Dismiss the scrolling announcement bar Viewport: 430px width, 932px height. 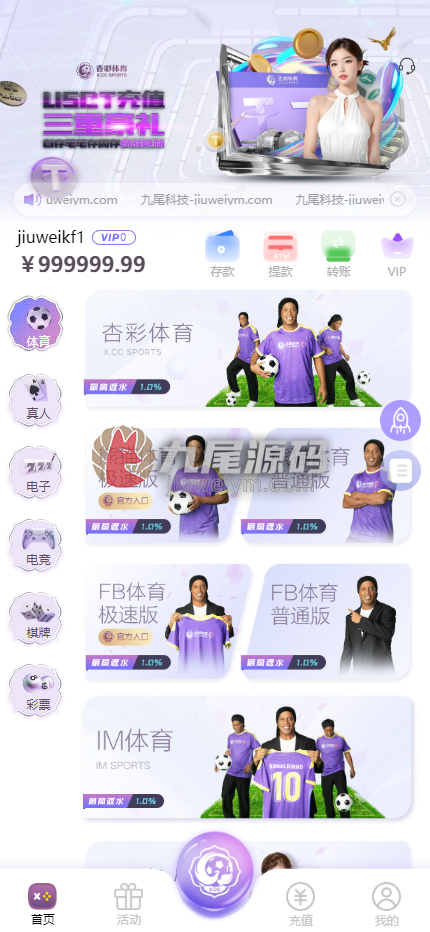[398, 199]
